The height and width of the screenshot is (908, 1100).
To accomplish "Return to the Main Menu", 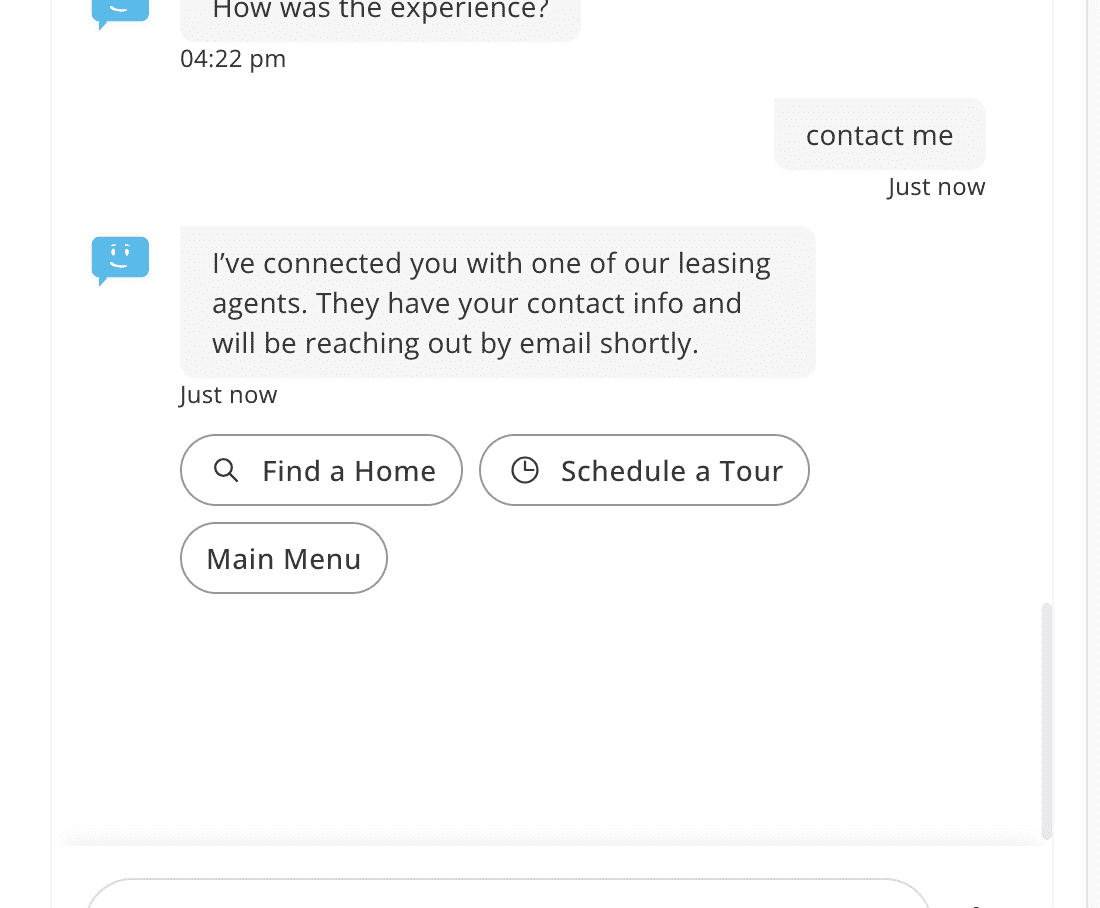I will pyautogui.click(x=283, y=558).
